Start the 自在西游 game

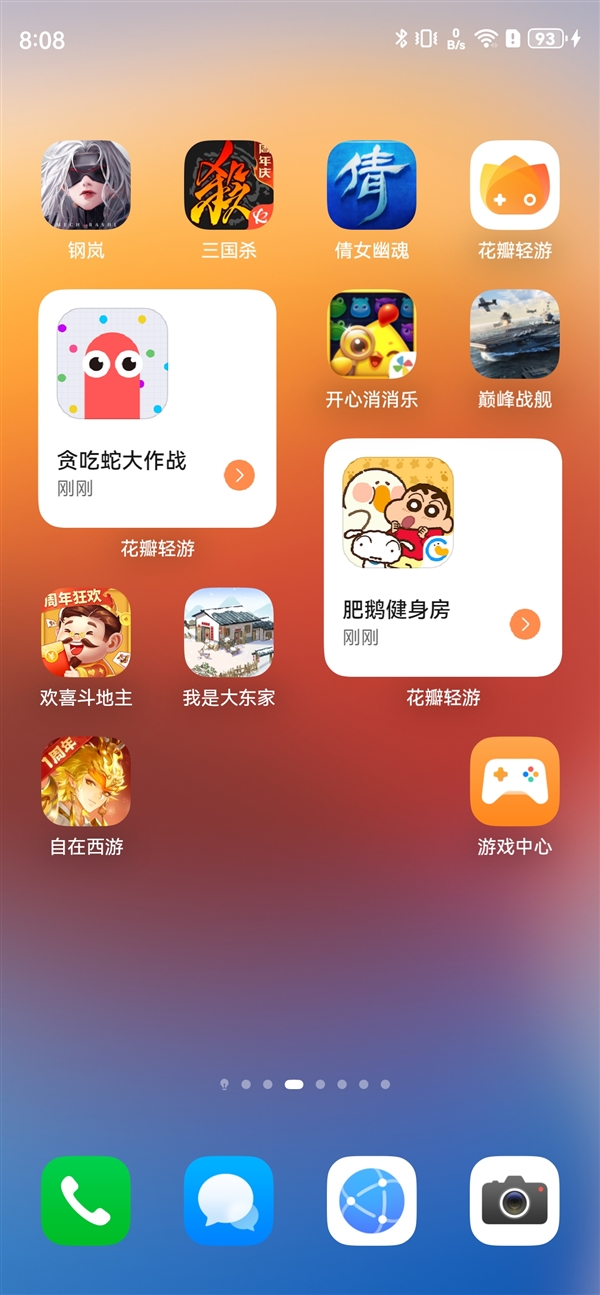click(86, 782)
